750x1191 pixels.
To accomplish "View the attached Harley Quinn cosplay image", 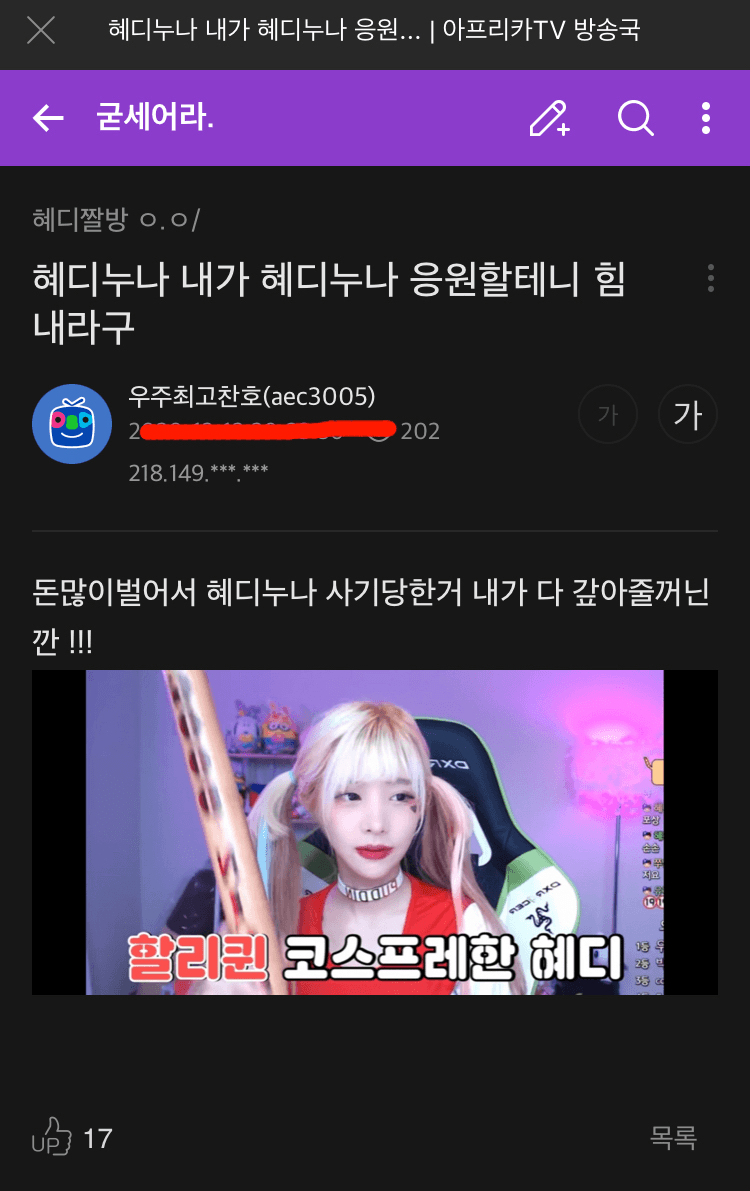I will click(374, 832).
